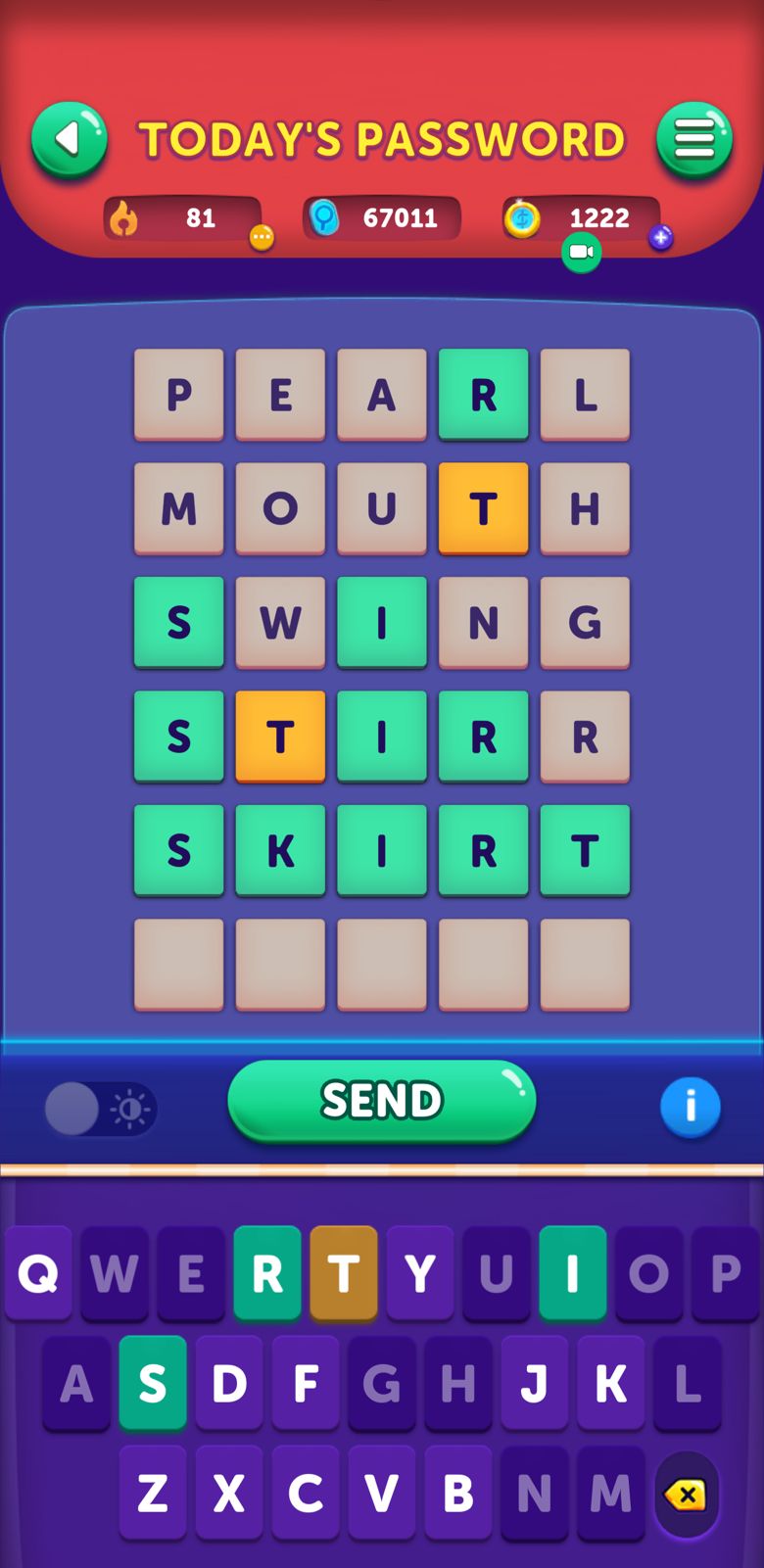Tap the B key
The image size is (764, 1568).
(x=458, y=1494)
